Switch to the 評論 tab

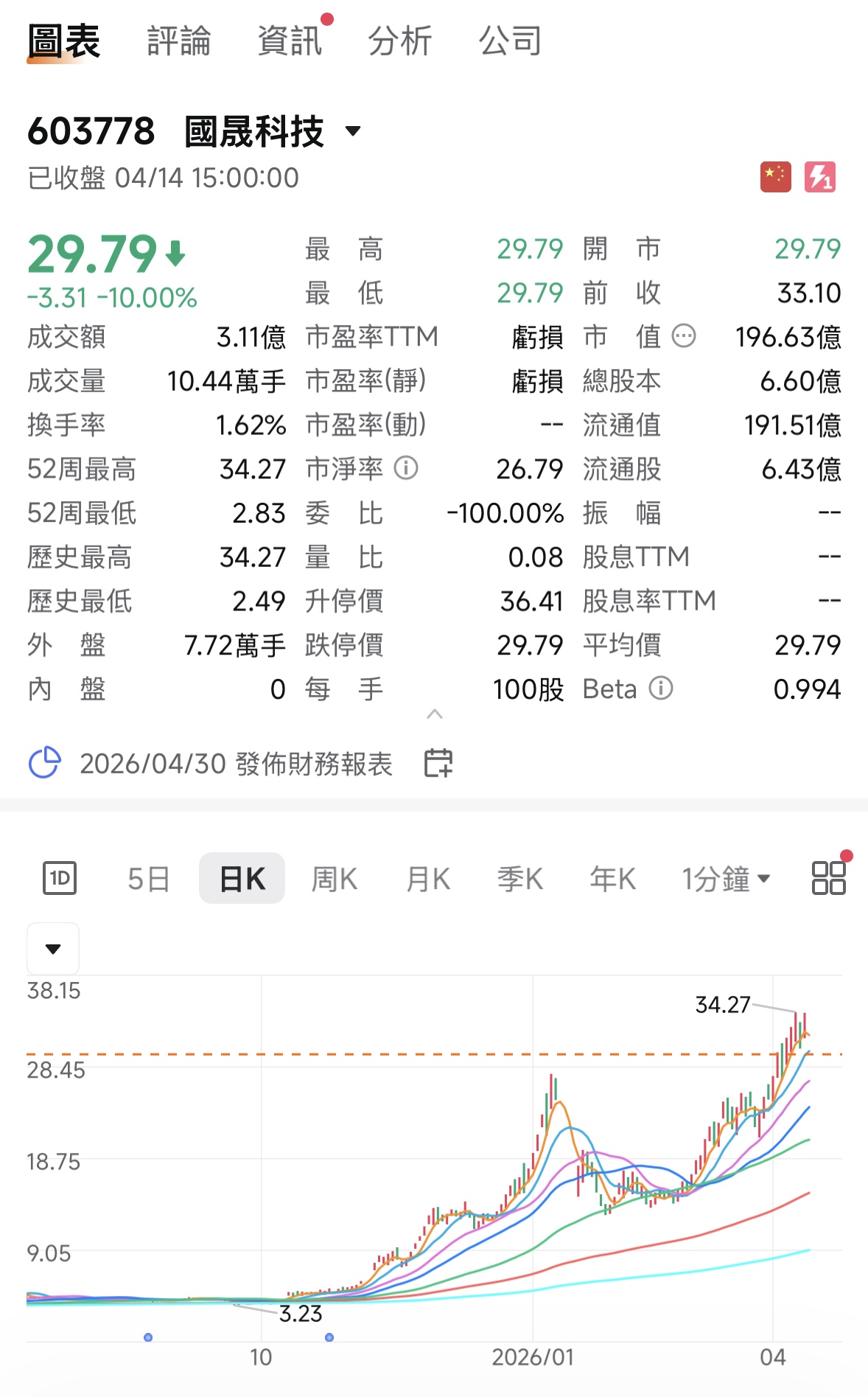tap(179, 41)
